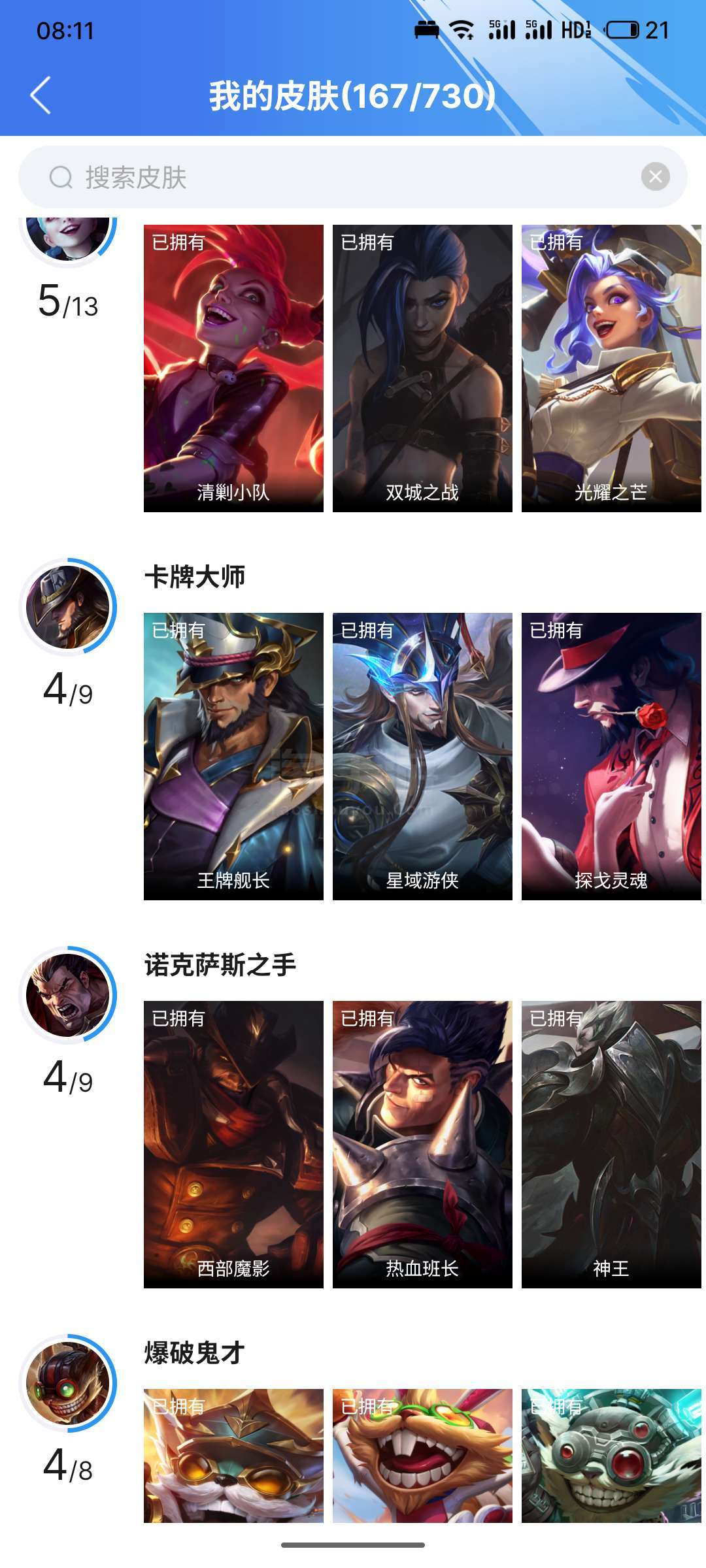Tap the 诺克萨斯之手 champion avatar
The image size is (706, 1568).
[68, 995]
